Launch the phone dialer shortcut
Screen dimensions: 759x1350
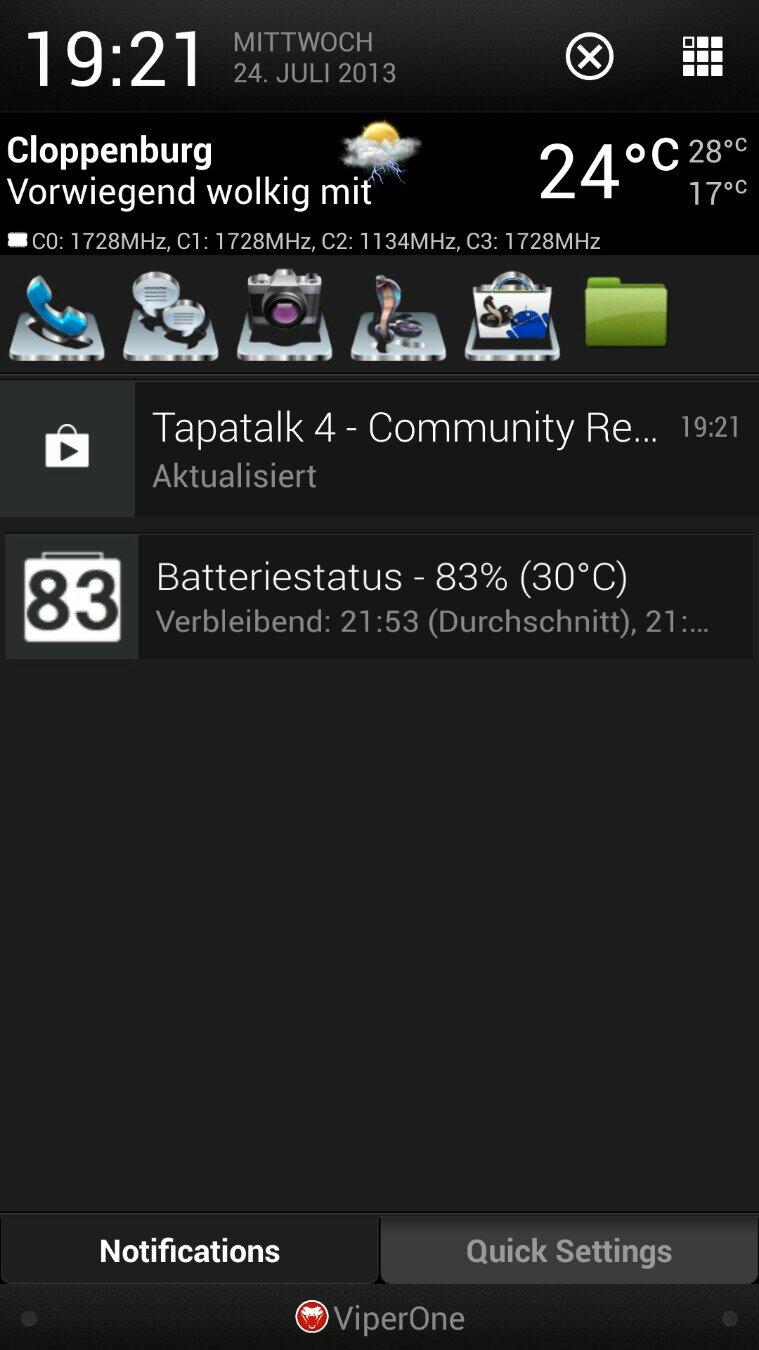(x=56, y=316)
